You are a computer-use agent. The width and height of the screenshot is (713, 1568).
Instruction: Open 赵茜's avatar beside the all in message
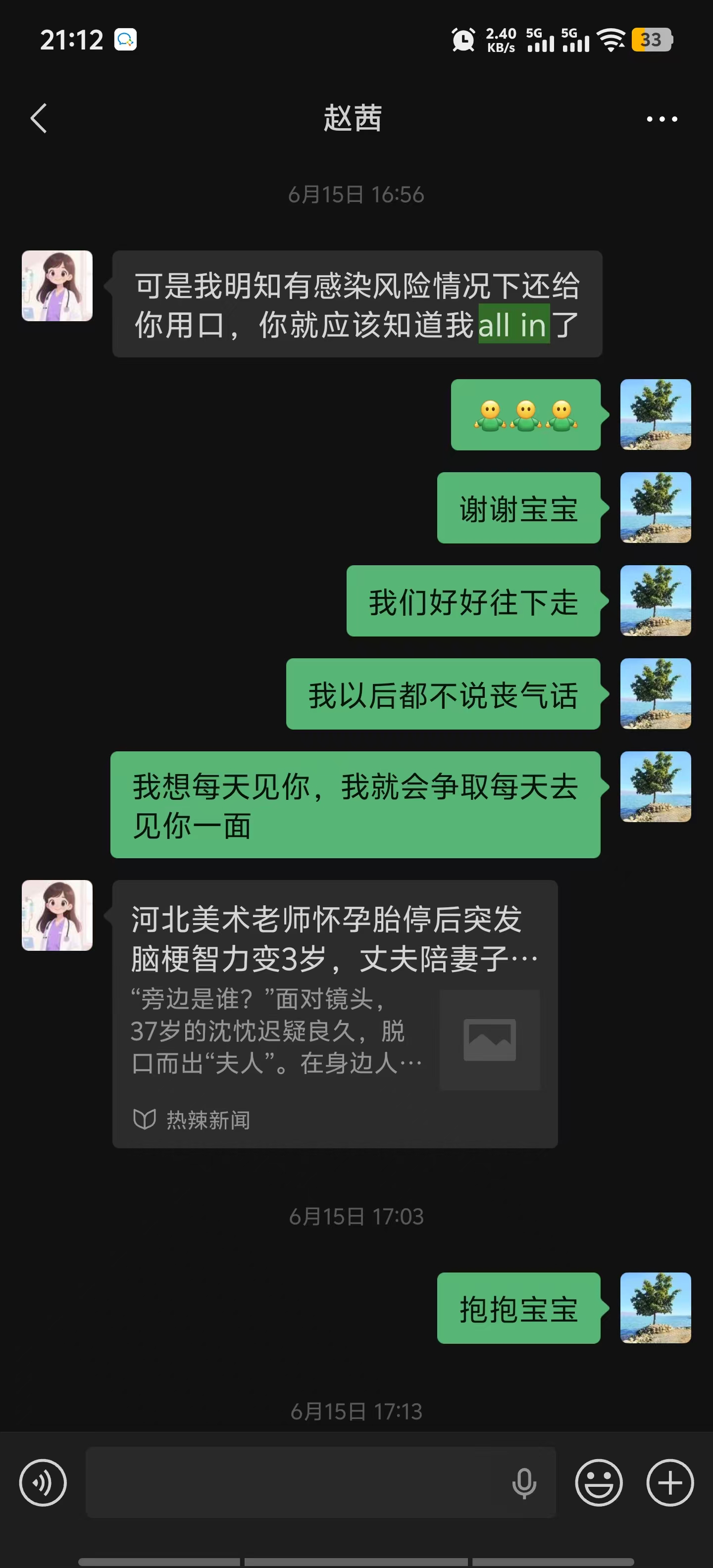coord(57,286)
